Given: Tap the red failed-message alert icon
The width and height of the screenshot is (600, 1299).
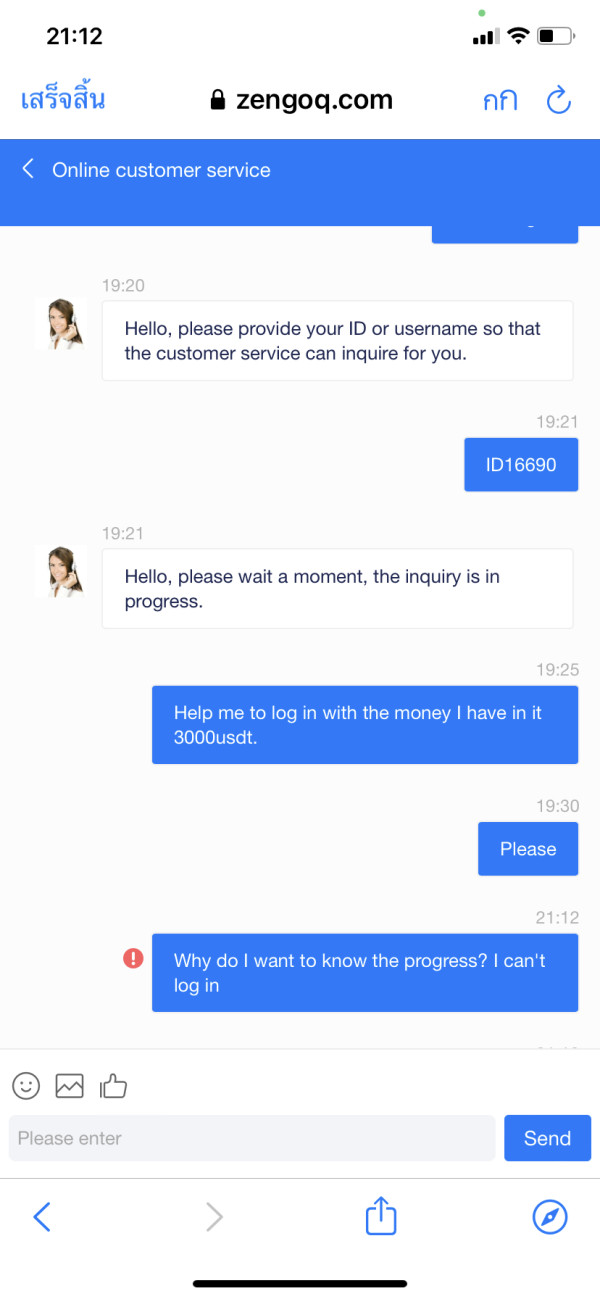Looking at the screenshot, I should (133, 959).
